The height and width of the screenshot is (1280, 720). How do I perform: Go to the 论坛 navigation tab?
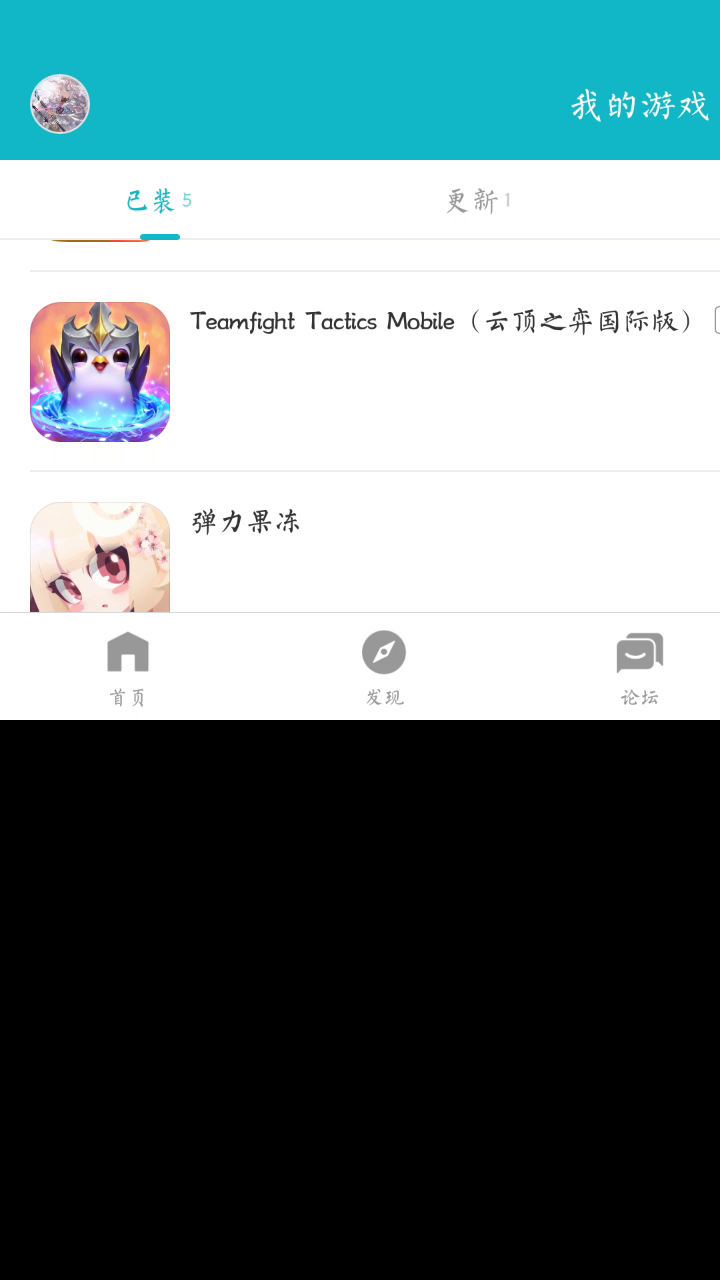640,667
